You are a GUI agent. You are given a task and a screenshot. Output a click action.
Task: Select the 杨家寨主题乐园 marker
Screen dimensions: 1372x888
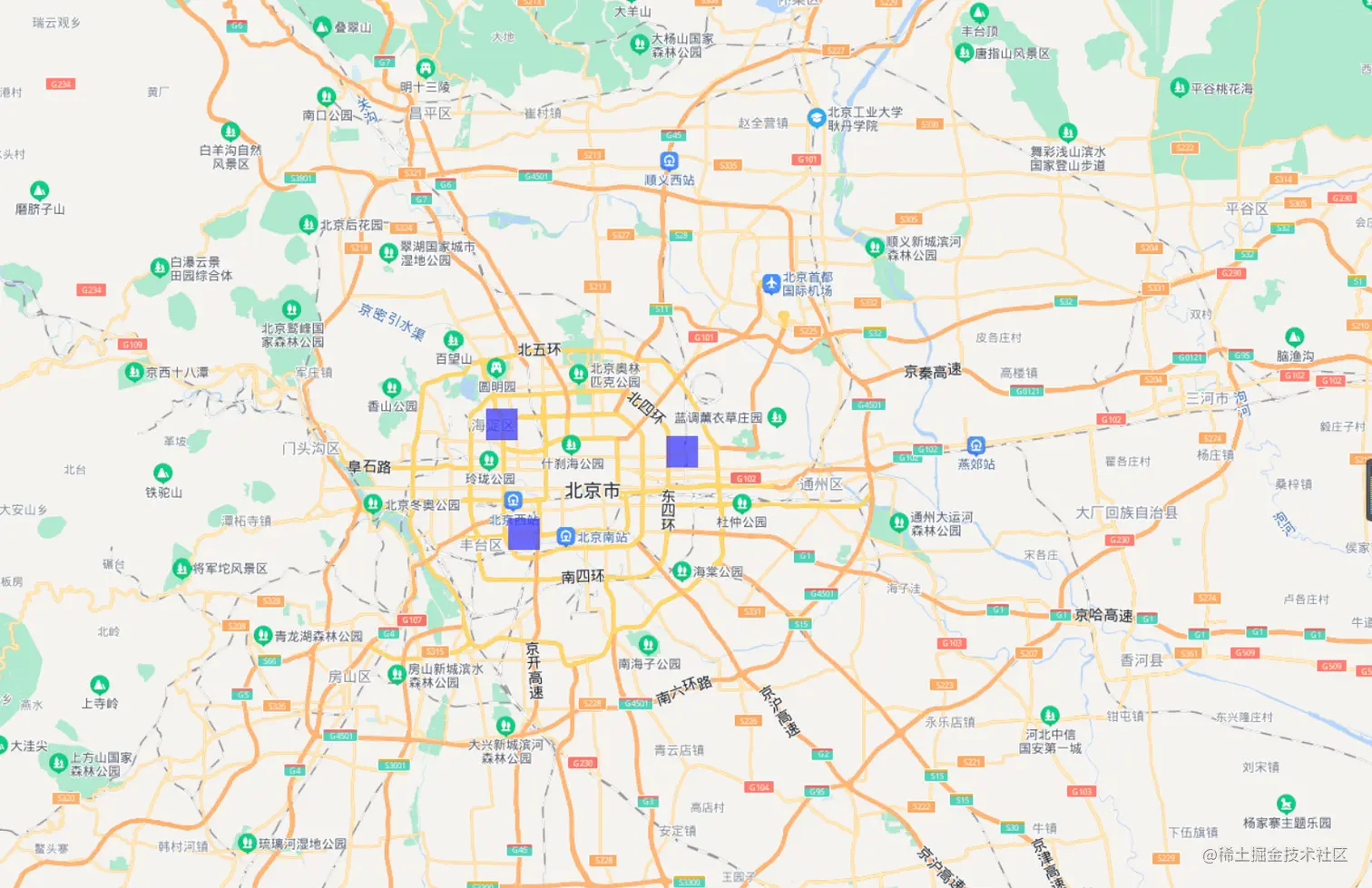1286,804
